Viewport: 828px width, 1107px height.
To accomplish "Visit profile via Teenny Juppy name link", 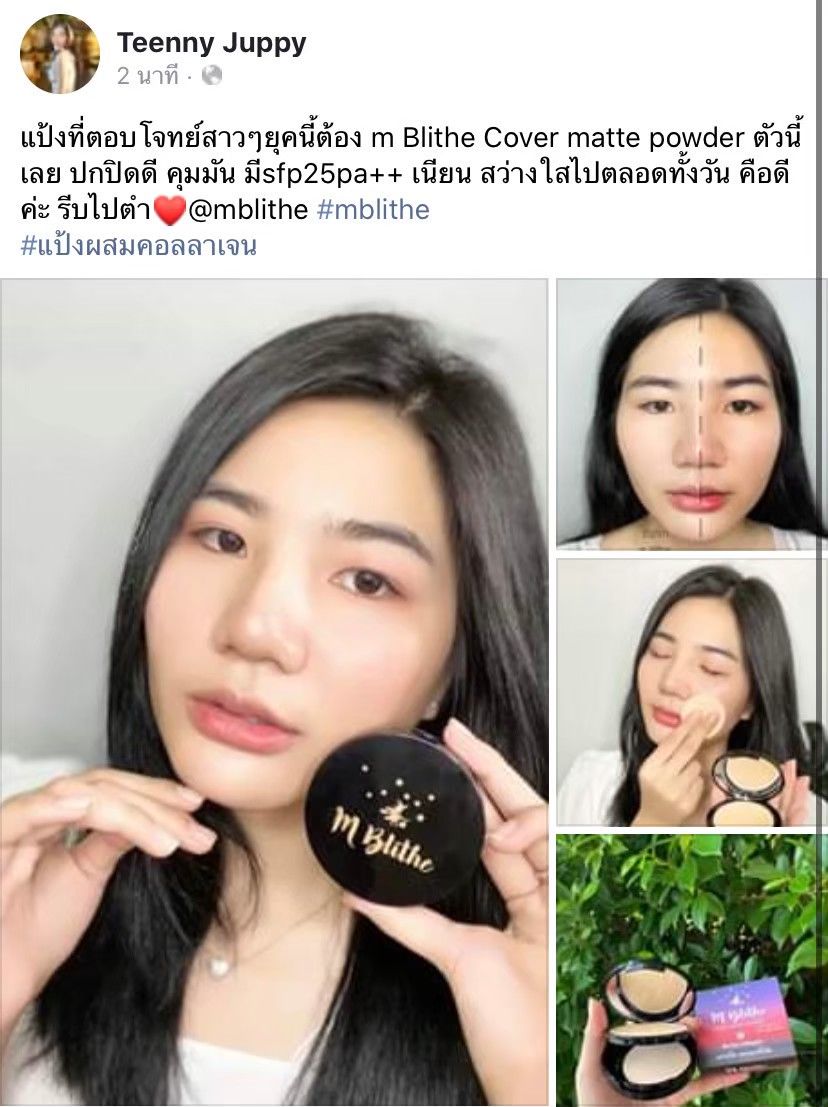I will [212, 38].
